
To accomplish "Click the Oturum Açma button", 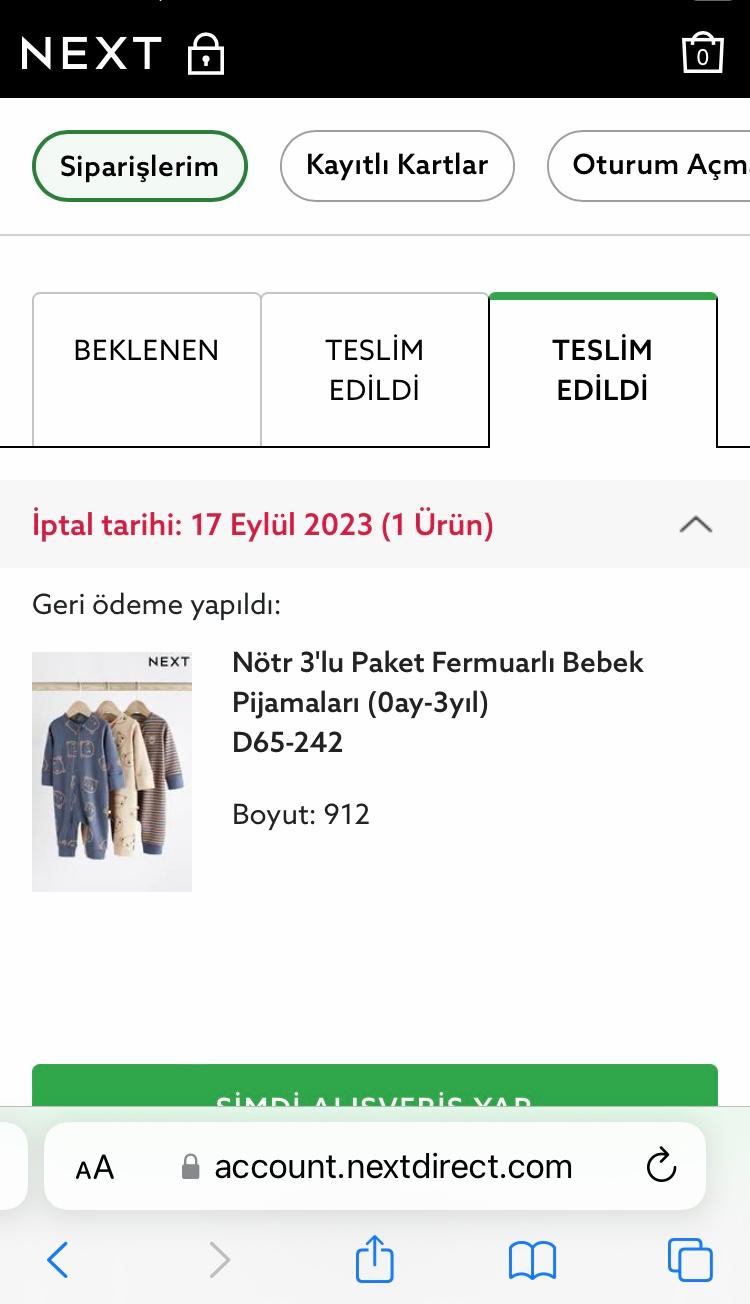I will tap(665, 165).
